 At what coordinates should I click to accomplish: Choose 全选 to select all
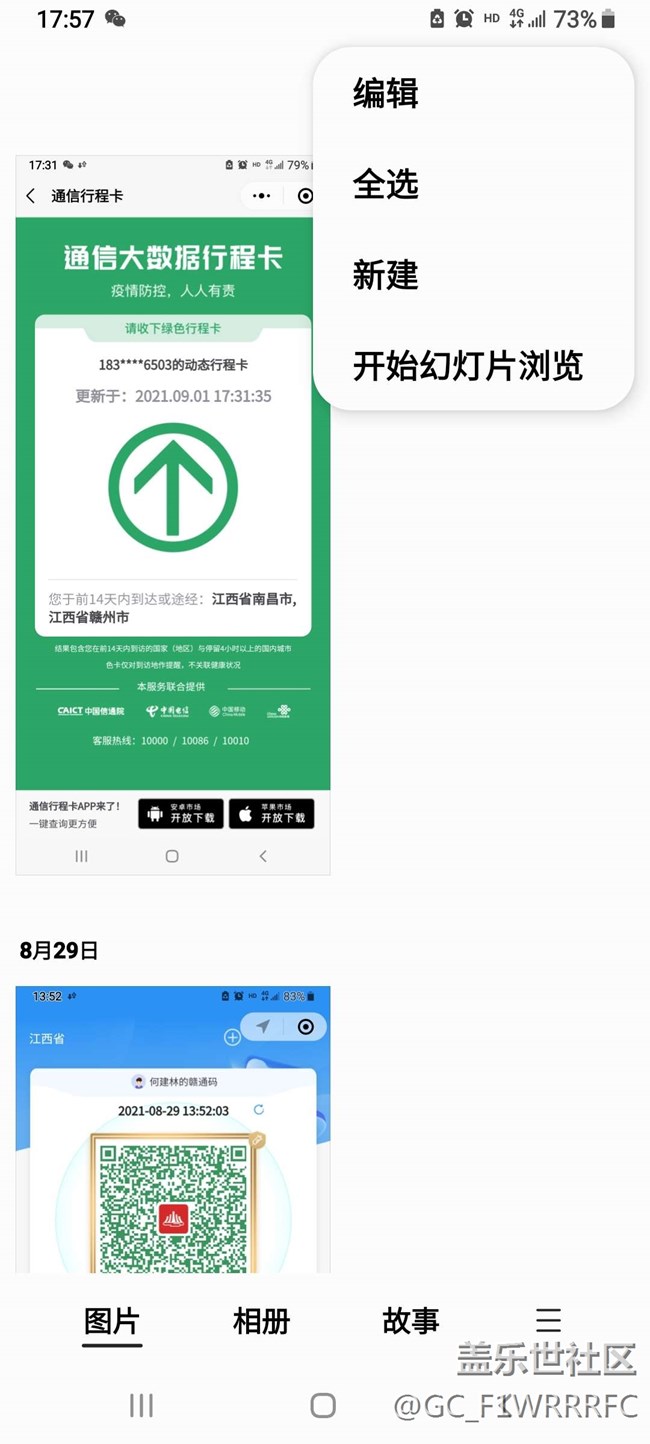(385, 184)
